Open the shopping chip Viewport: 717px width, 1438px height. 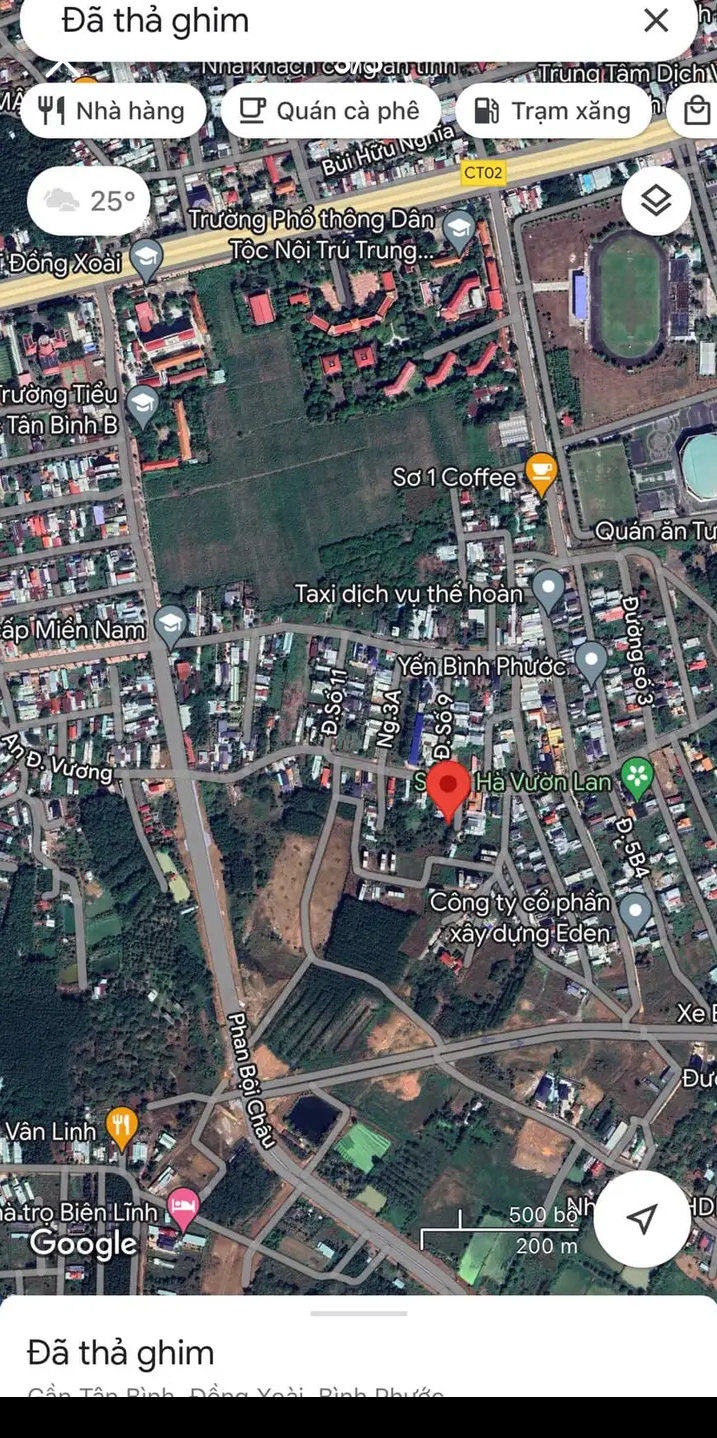pyautogui.click(x=697, y=111)
